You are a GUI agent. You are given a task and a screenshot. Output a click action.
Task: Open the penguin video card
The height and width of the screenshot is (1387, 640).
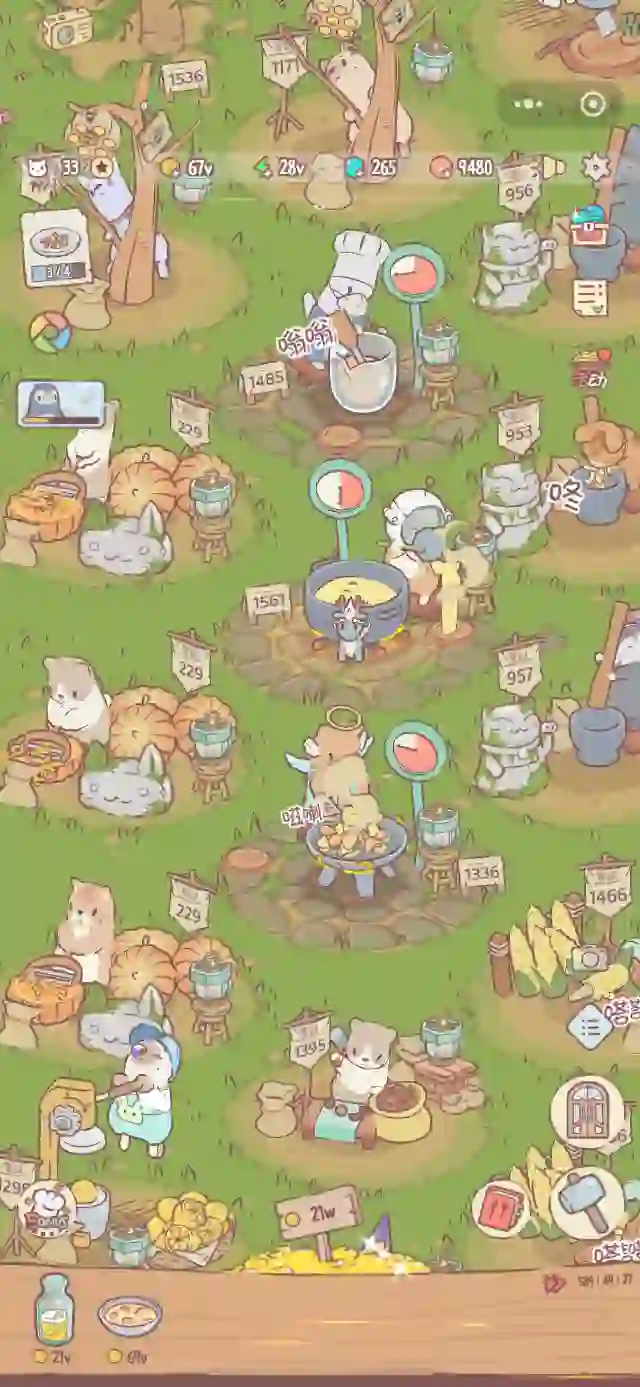(x=61, y=403)
